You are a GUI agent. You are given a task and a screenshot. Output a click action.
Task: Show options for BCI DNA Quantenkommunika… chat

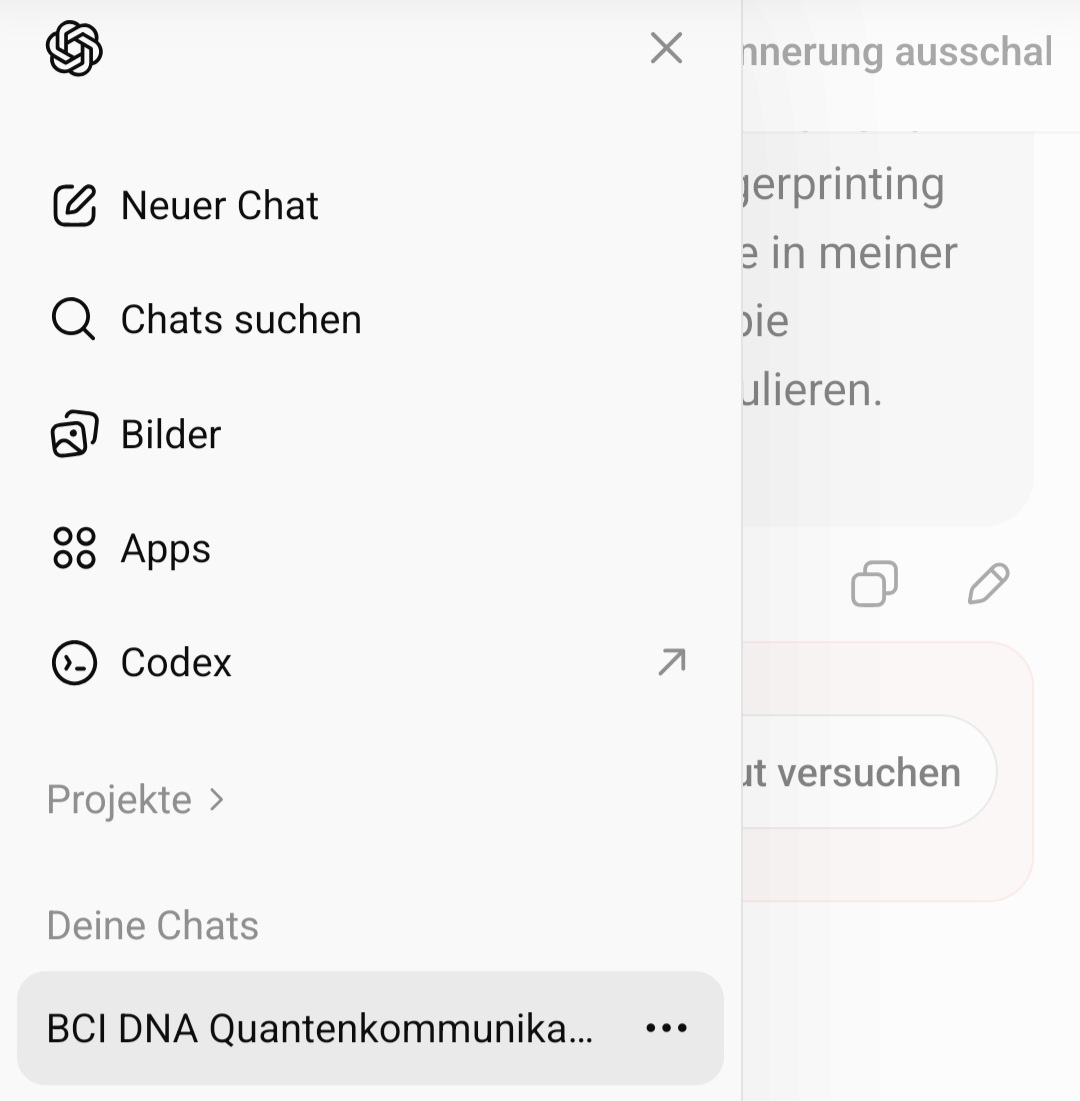click(x=666, y=1028)
